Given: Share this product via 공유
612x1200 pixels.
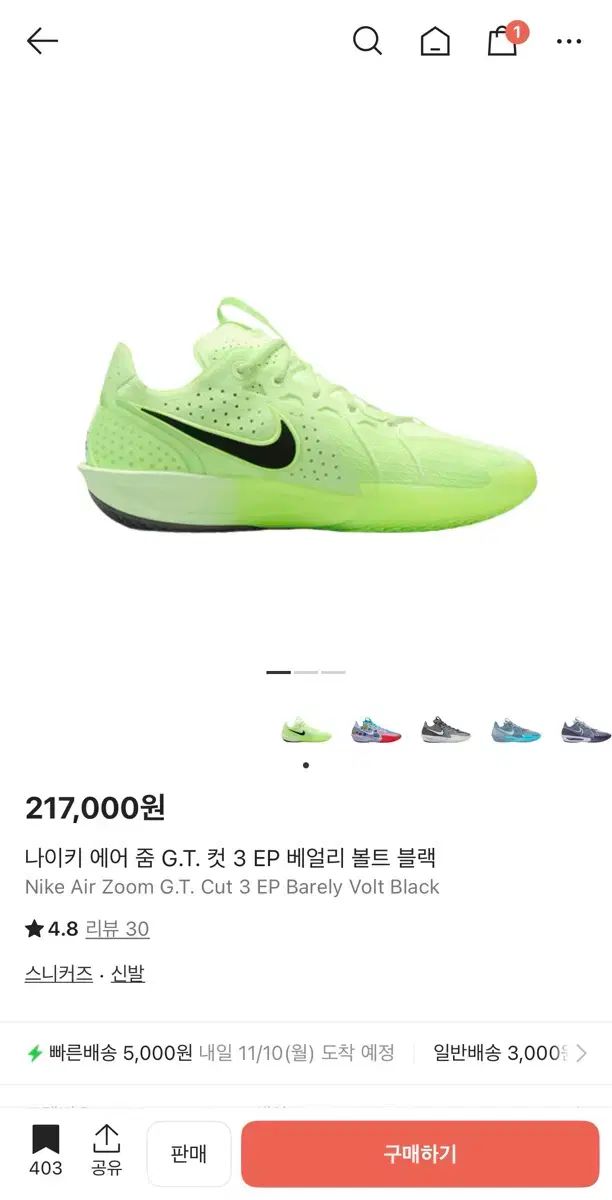Looking at the screenshot, I should pyautogui.click(x=106, y=1150).
